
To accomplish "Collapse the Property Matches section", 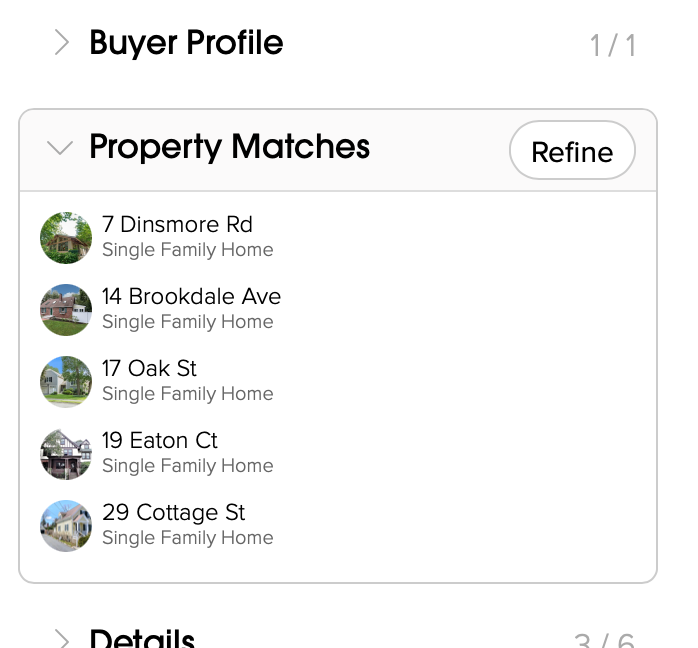I will tap(61, 148).
